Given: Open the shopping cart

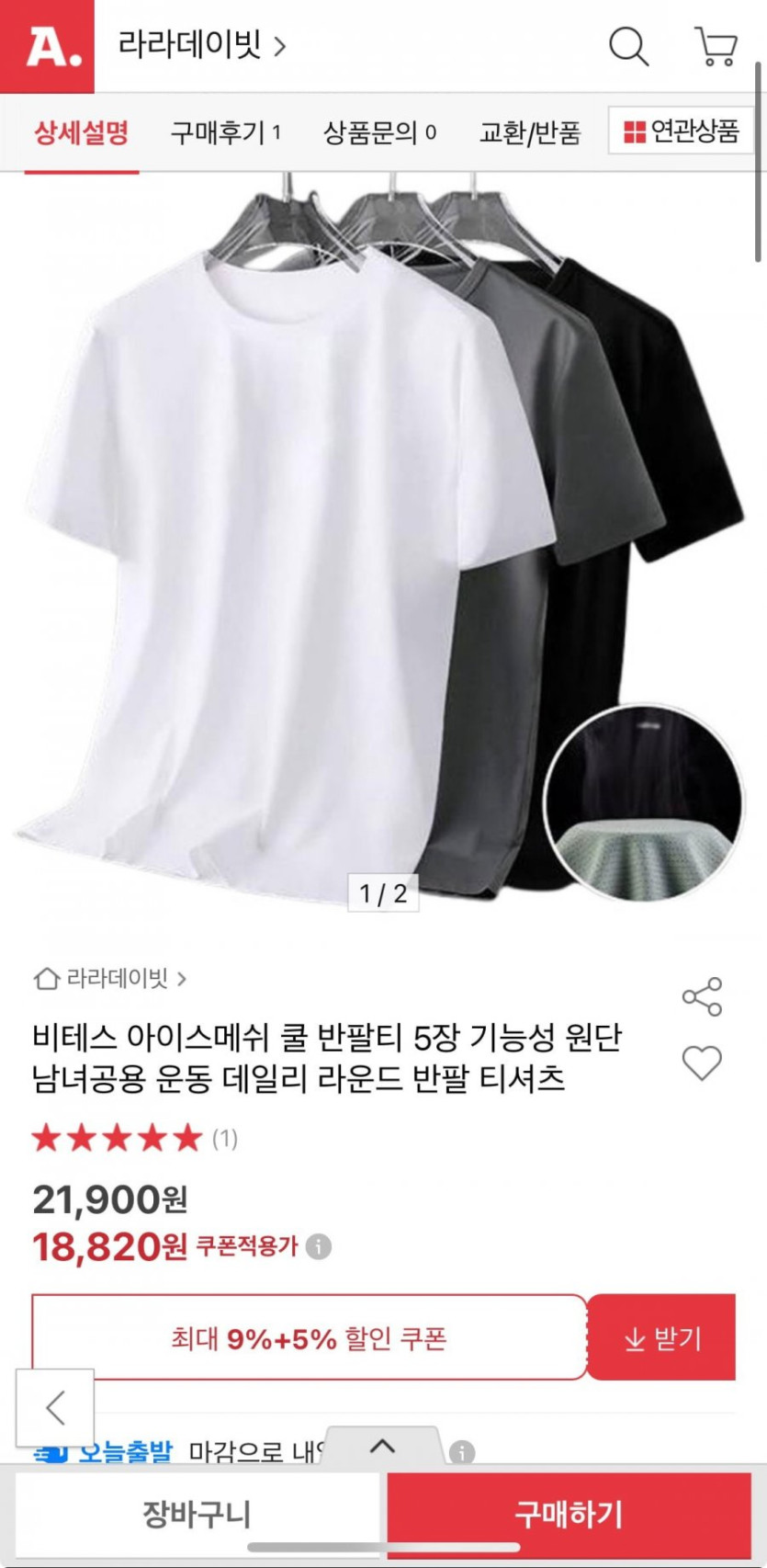Looking at the screenshot, I should click(x=716, y=45).
